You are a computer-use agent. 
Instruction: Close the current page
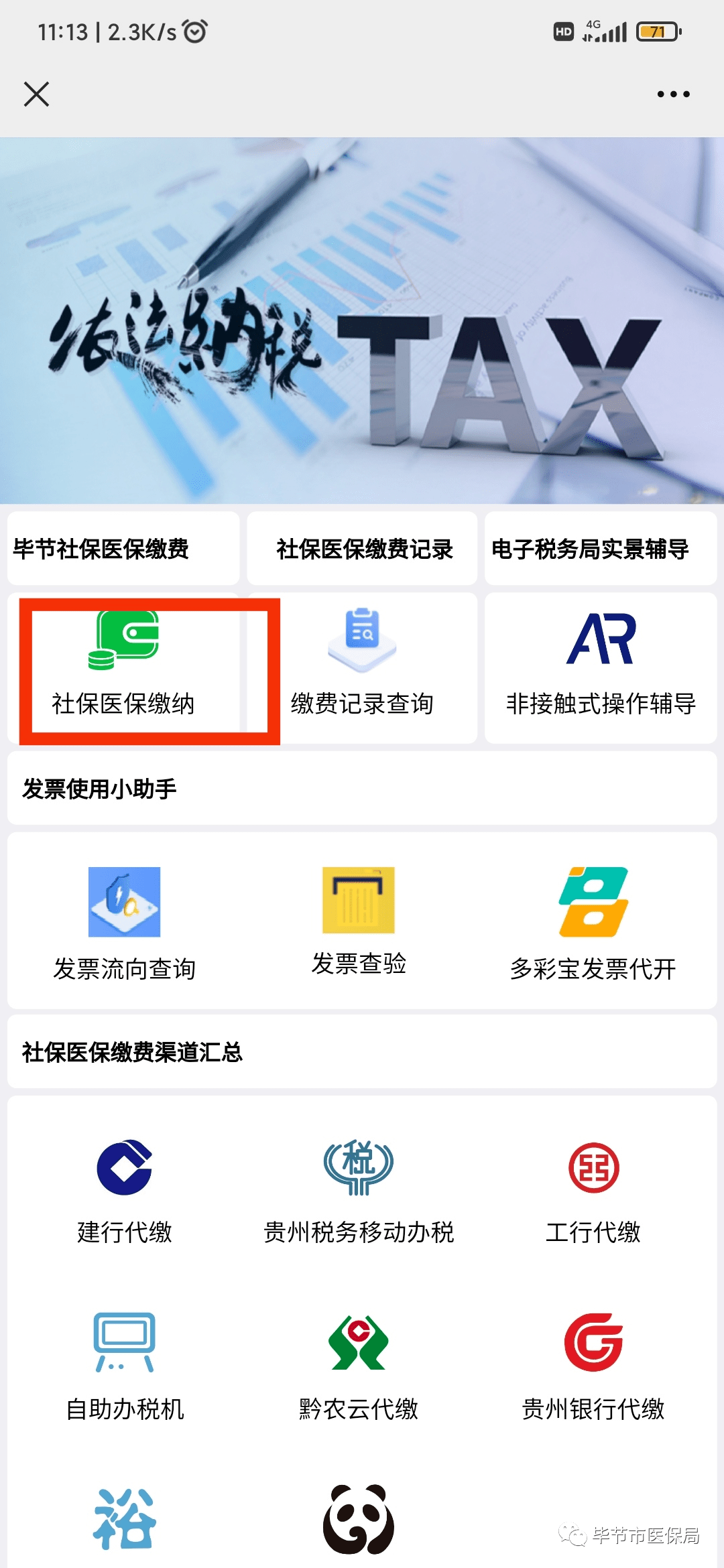[x=36, y=94]
